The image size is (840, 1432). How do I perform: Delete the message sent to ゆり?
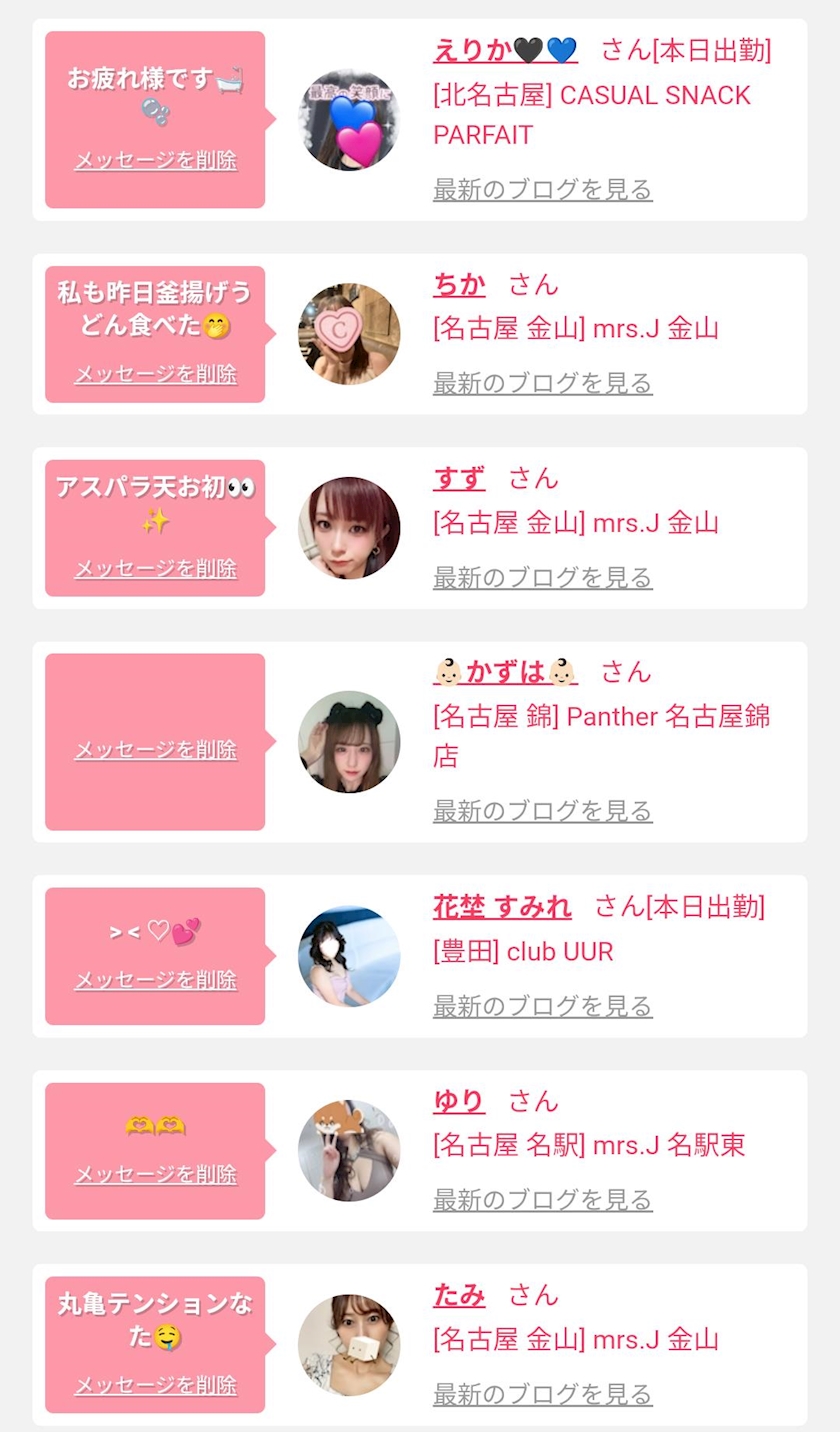156,1174
